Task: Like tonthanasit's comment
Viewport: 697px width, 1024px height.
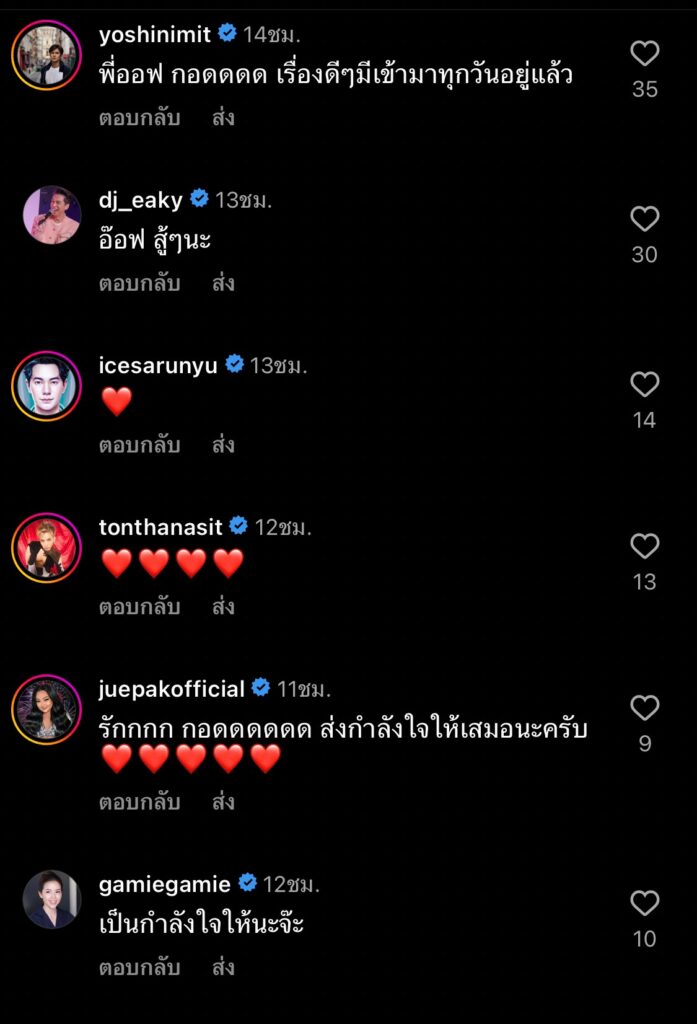Action: click(x=645, y=546)
